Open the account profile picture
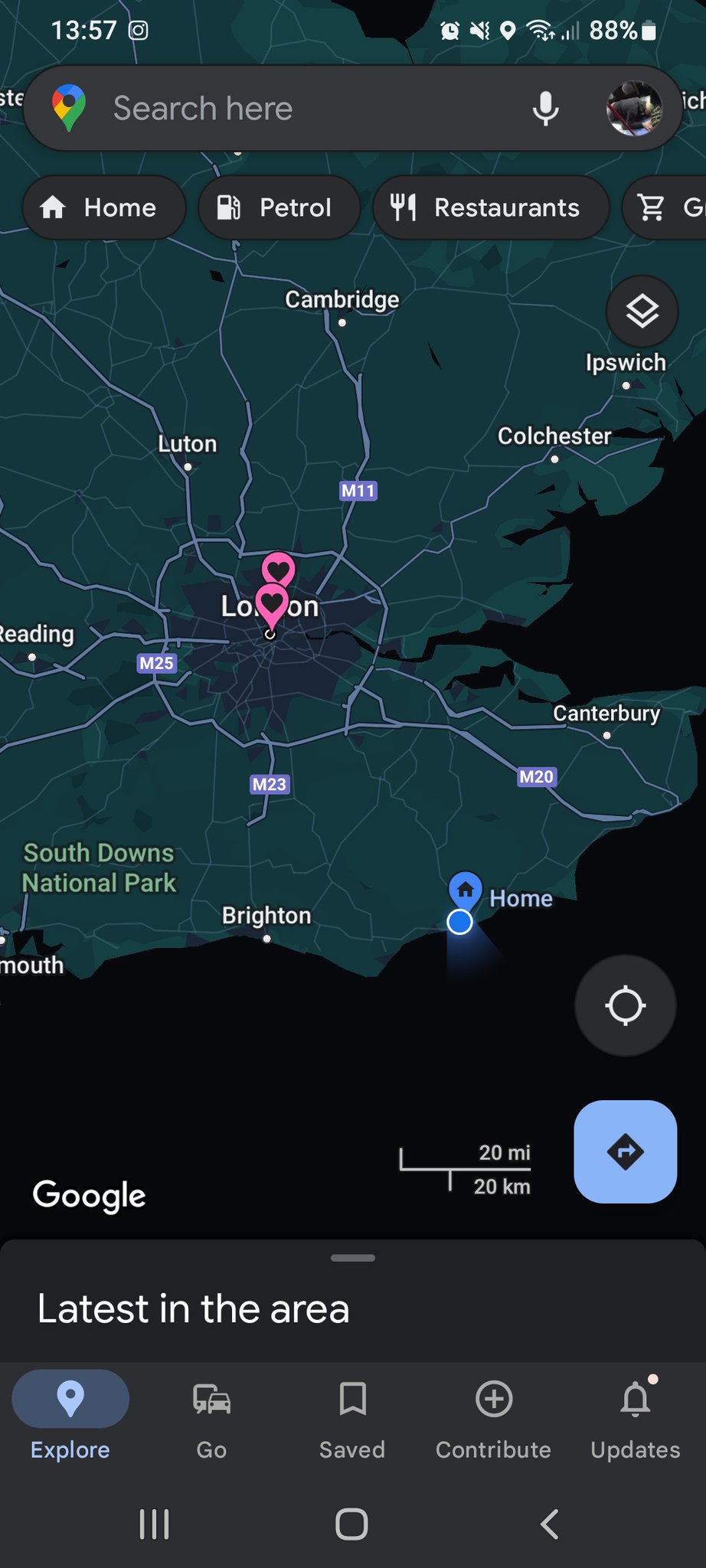The height and width of the screenshot is (1568, 706). click(x=634, y=109)
